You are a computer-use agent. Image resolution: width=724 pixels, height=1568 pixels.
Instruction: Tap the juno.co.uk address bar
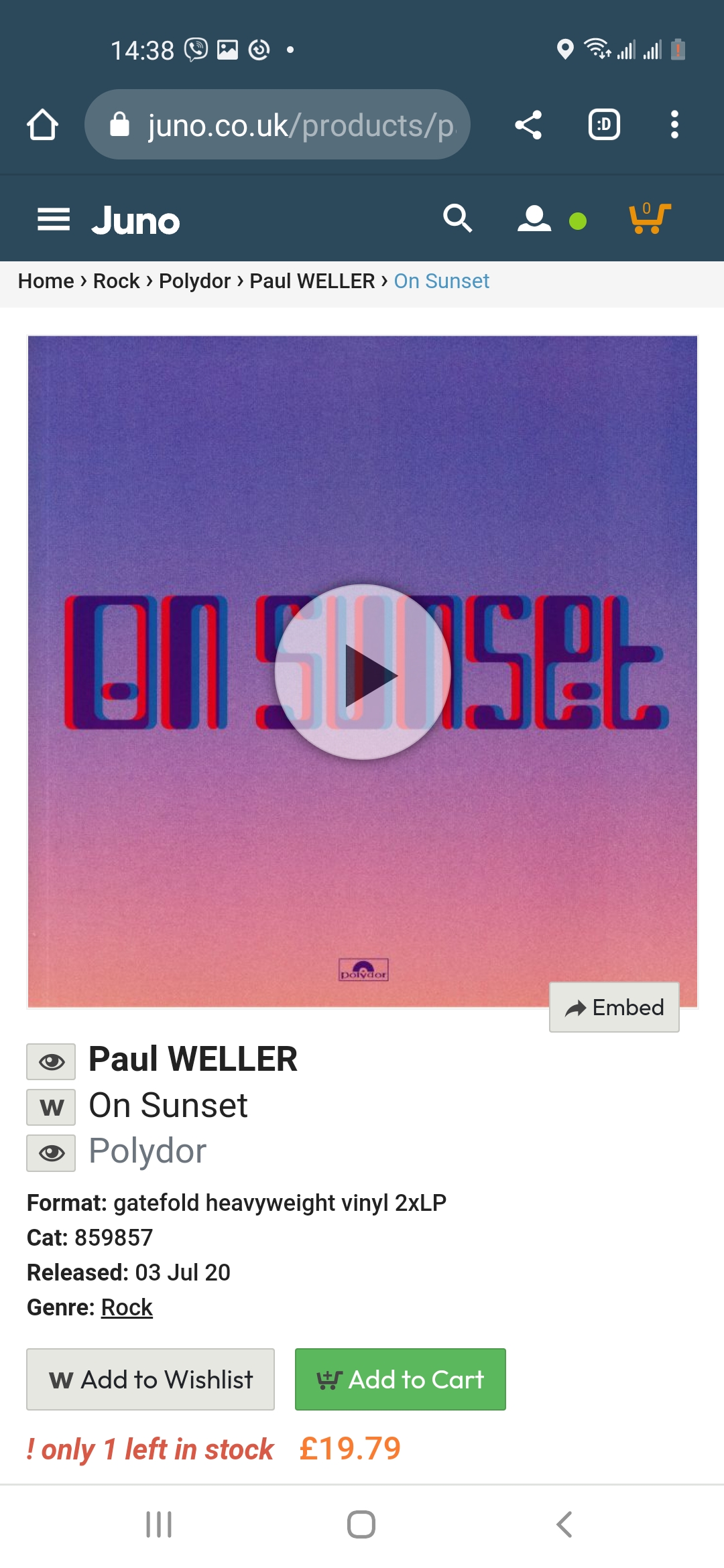[277, 125]
